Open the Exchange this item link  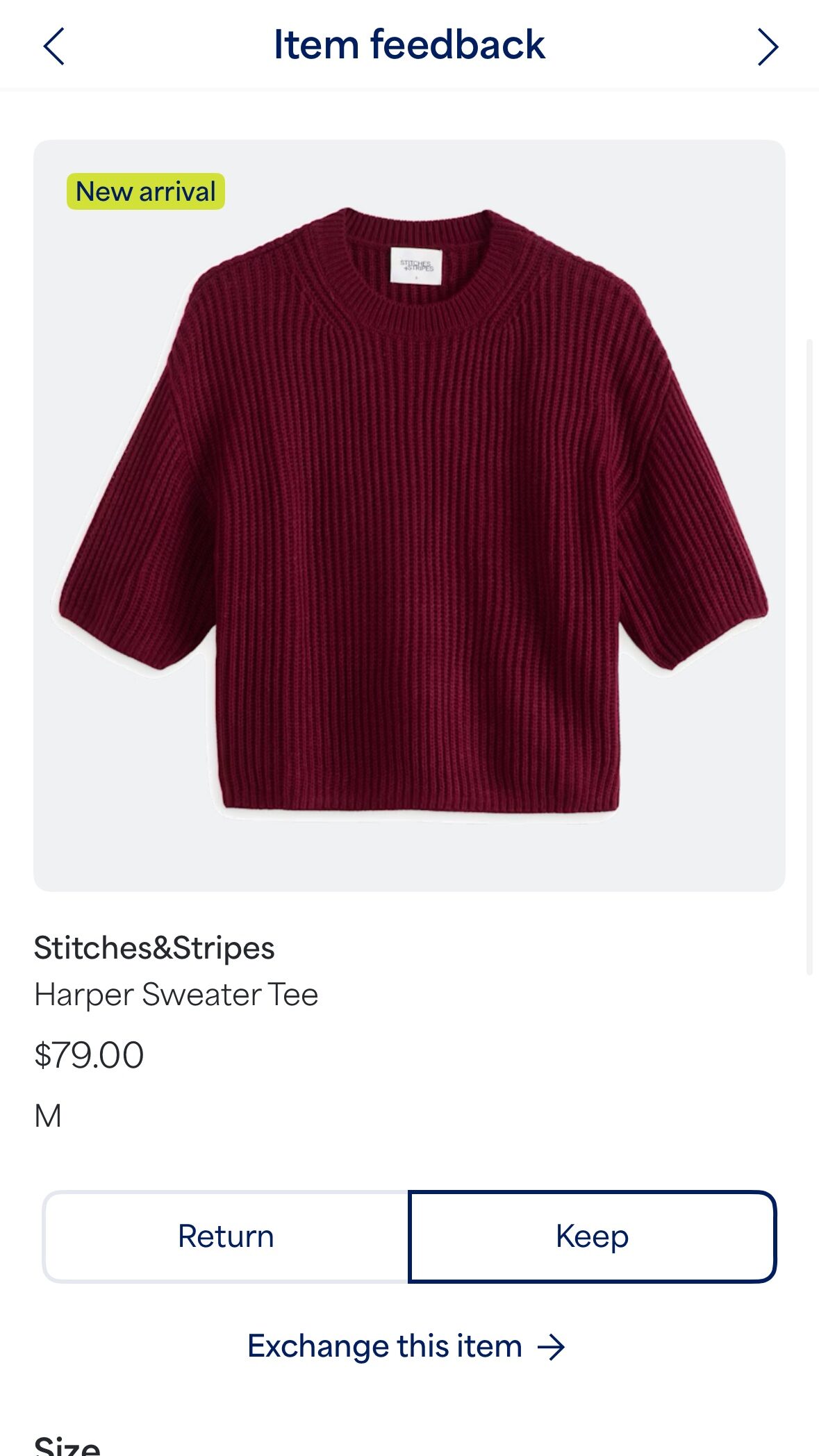(x=406, y=1346)
